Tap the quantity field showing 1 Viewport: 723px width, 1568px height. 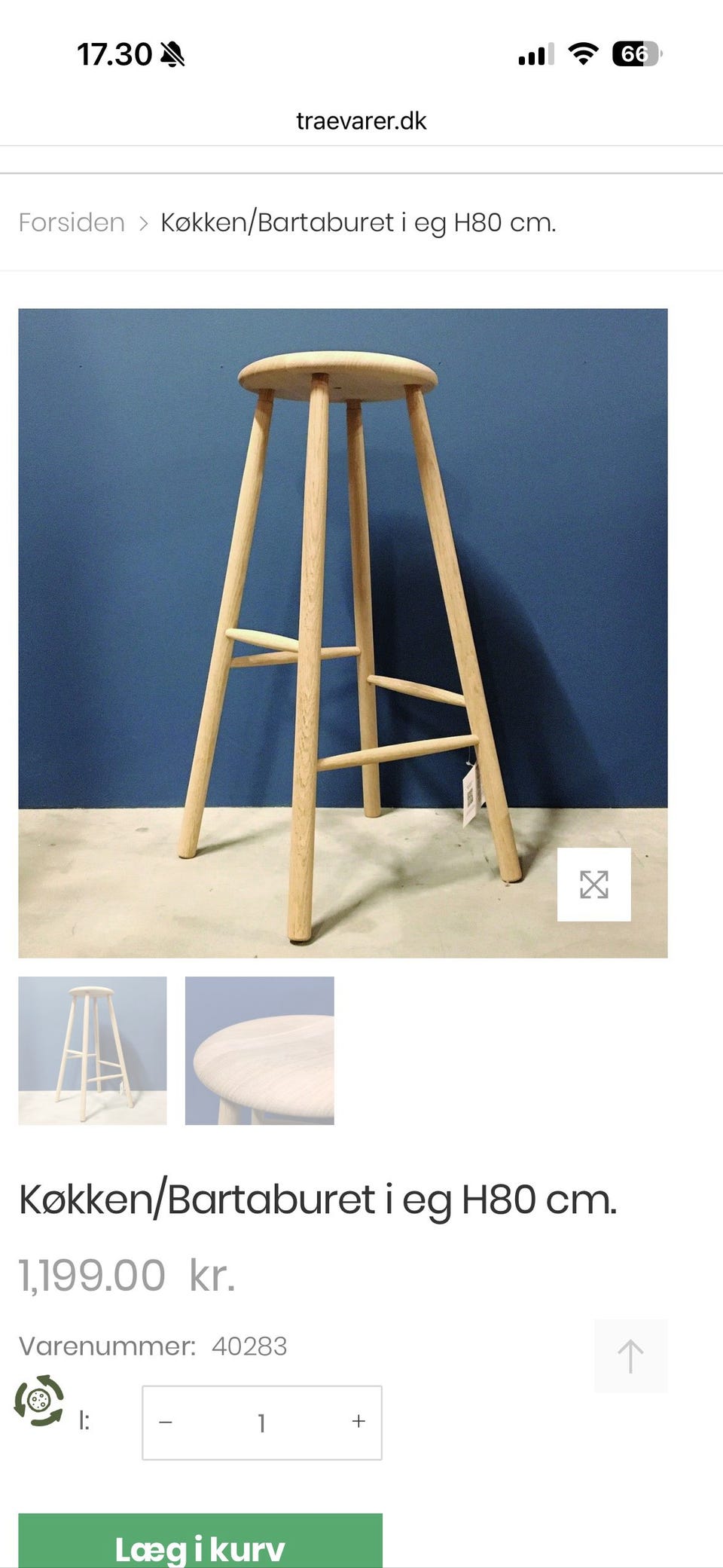click(261, 1423)
